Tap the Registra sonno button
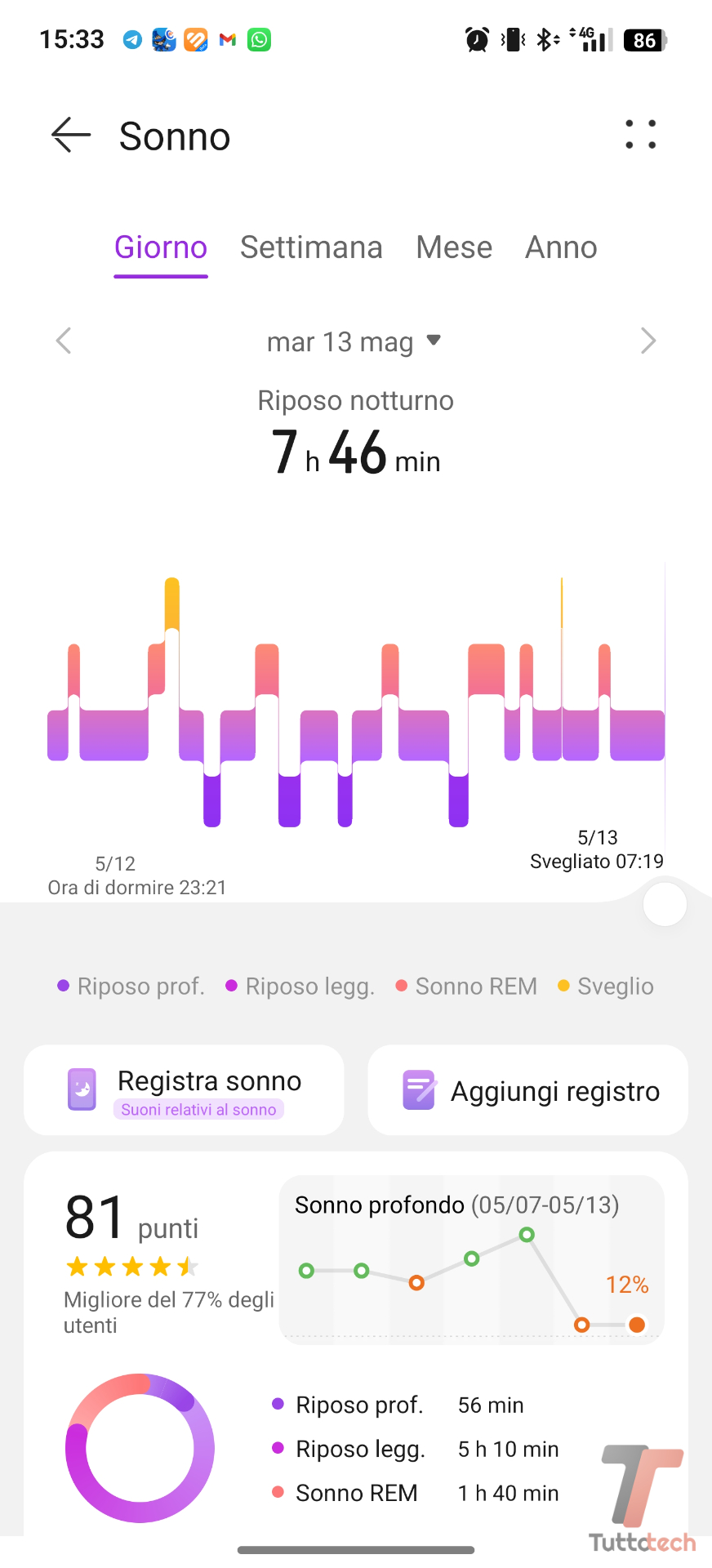Image resolution: width=712 pixels, height=1568 pixels. coord(184,1090)
